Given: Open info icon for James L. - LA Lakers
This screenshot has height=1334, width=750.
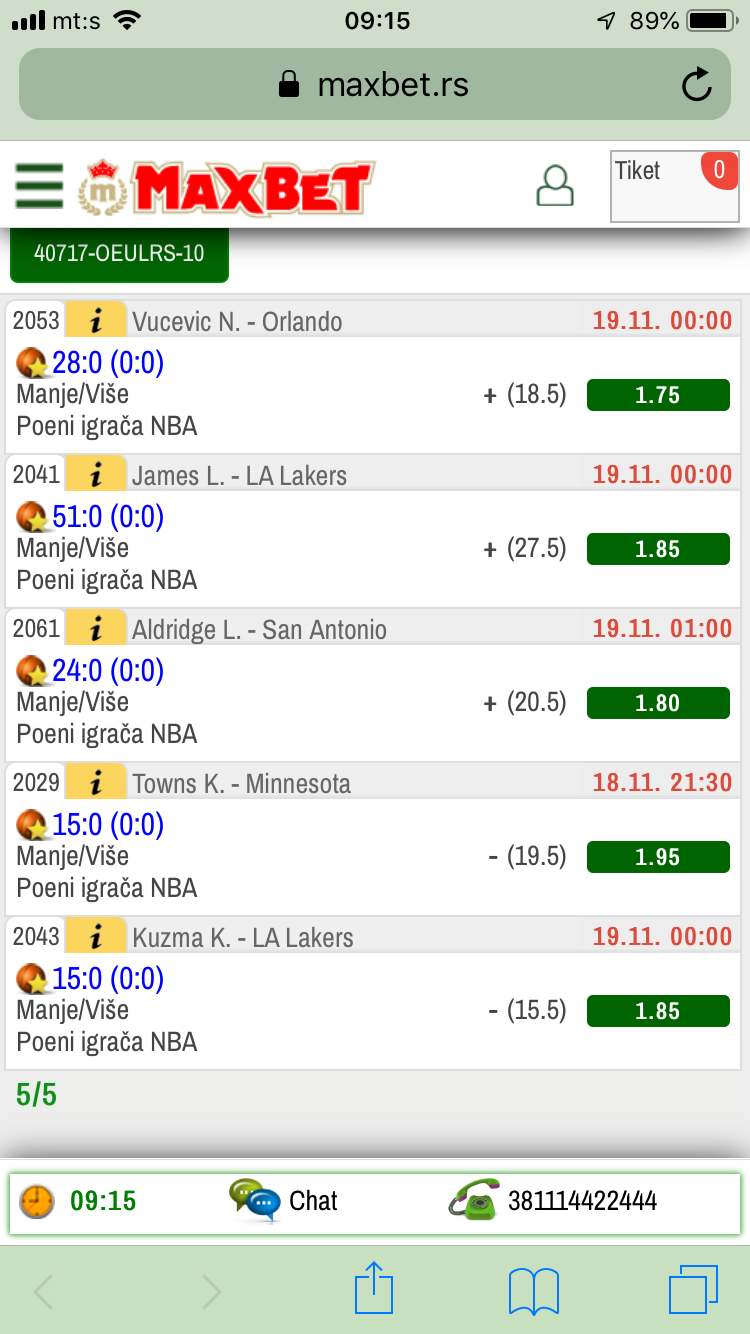Looking at the screenshot, I should click(x=96, y=474).
